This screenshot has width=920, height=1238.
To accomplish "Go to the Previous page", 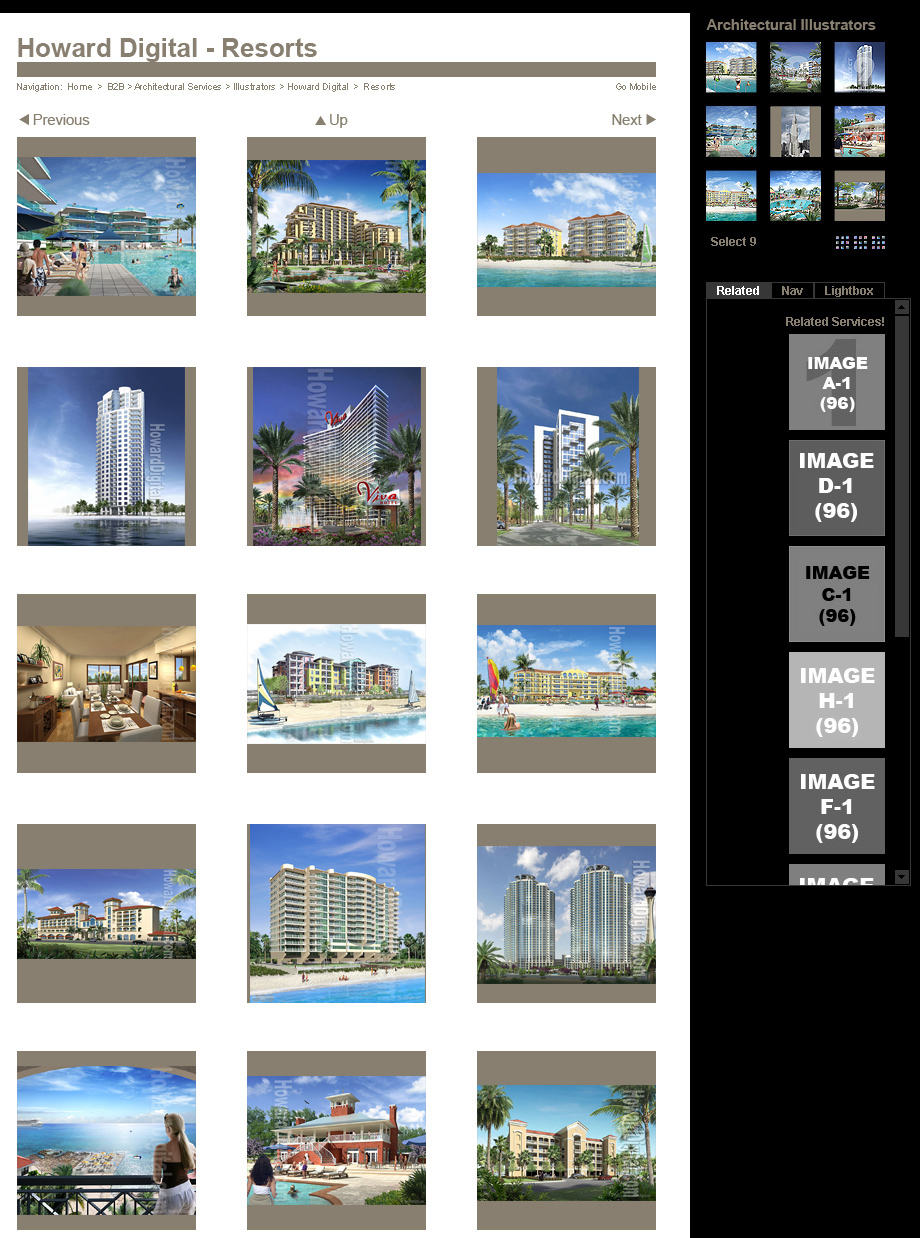I will coord(54,120).
